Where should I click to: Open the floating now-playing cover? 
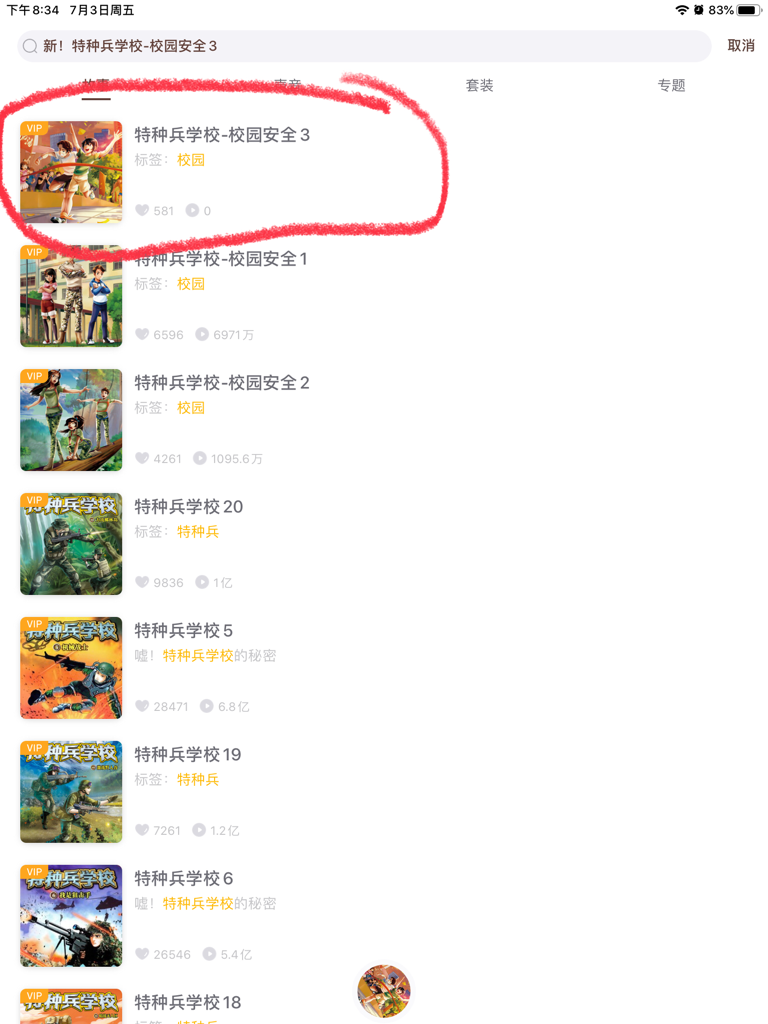[x=384, y=991]
